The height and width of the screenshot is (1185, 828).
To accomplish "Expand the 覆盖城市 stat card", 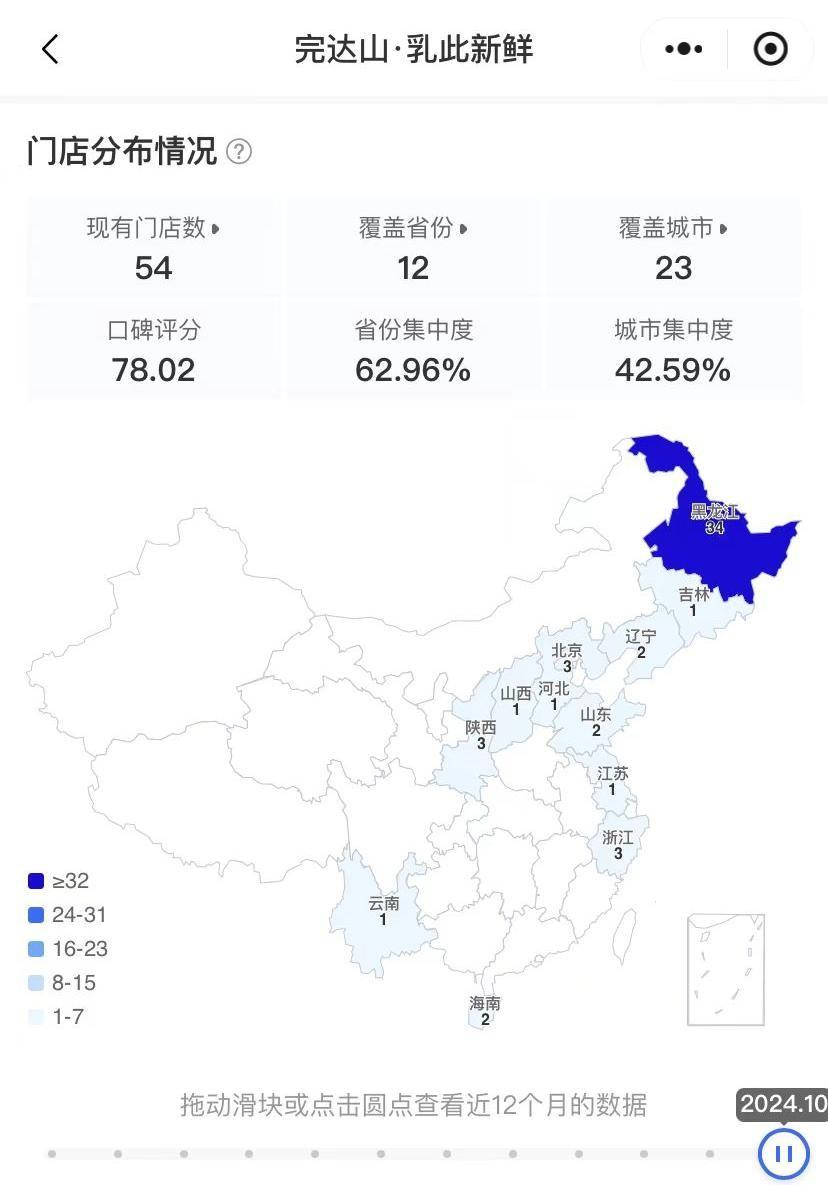I will (673, 247).
